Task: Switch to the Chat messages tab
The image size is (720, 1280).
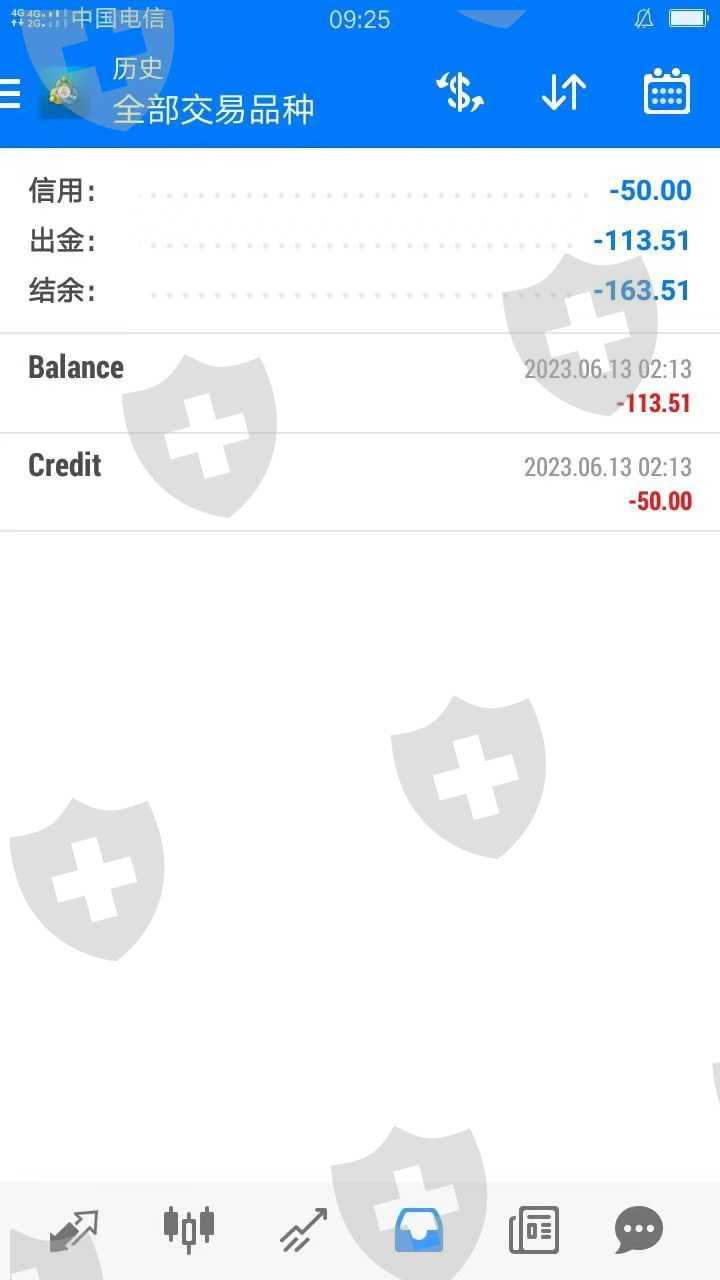Action: 638,1230
